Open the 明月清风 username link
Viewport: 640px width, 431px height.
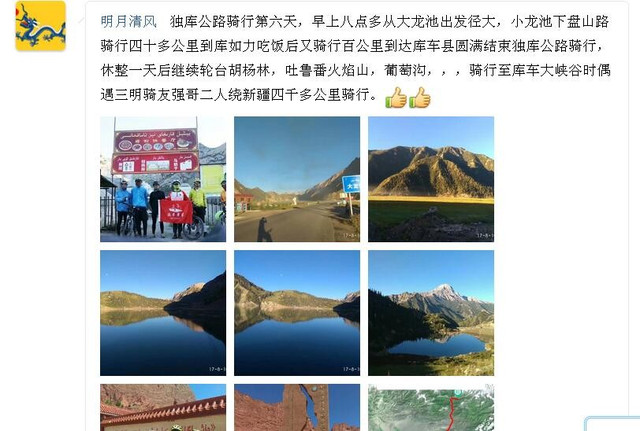click(x=129, y=20)
